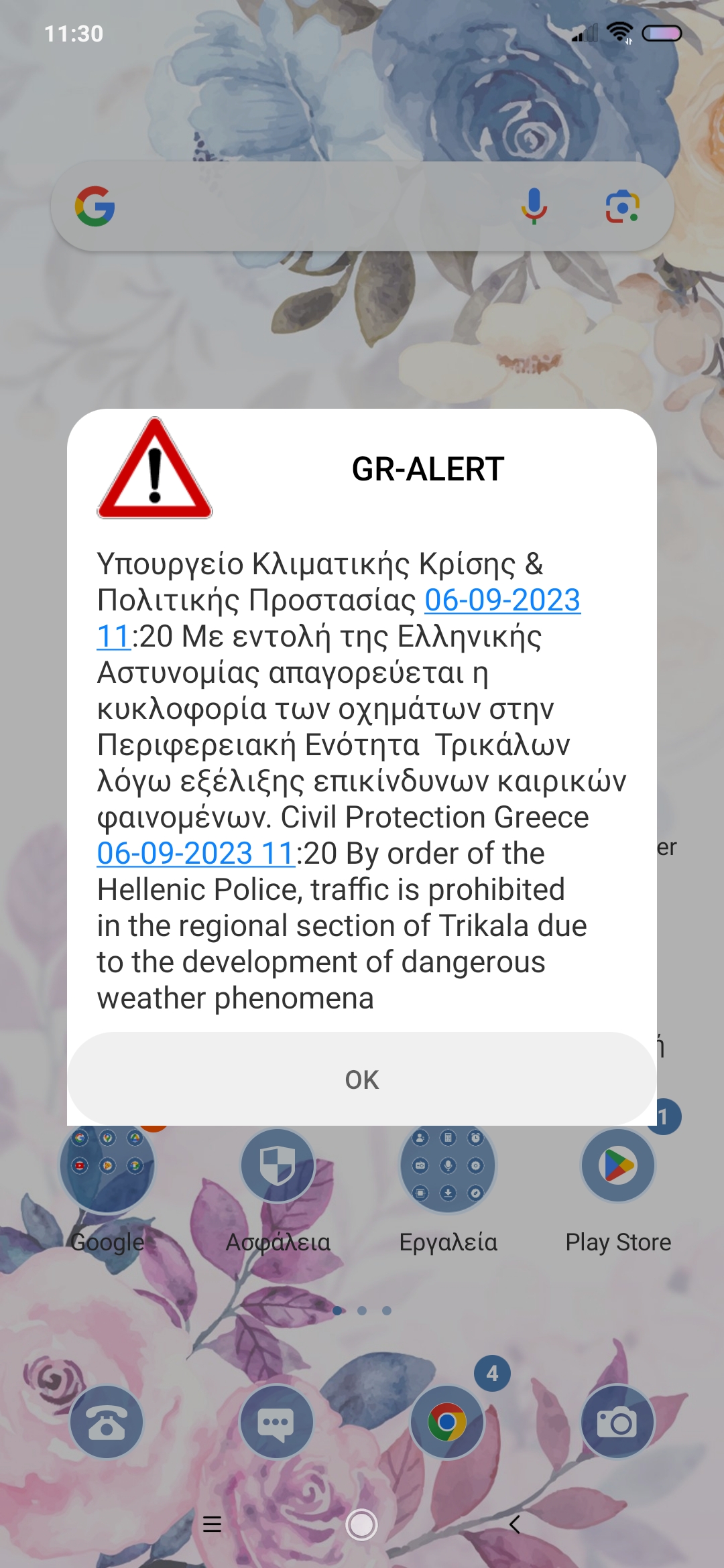Screen dimensions: 724x1568
Task: Open recent apps from the navigation bar
Action: point(212,1525)
